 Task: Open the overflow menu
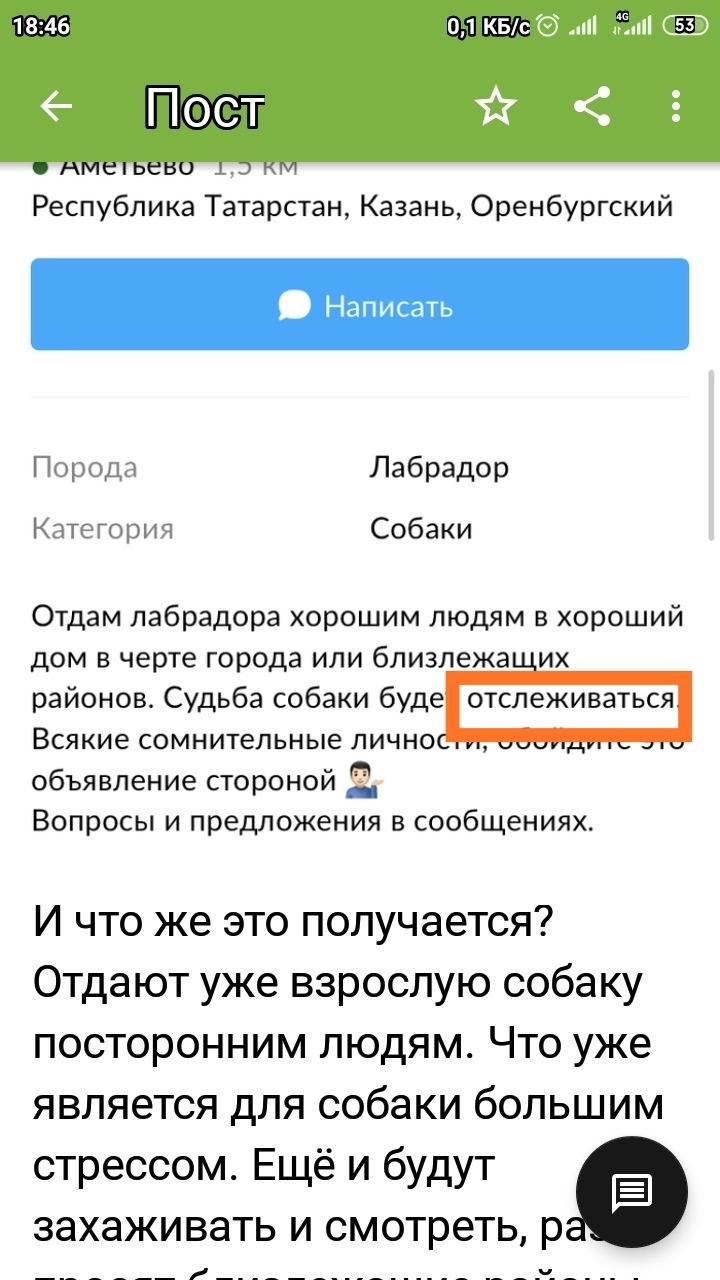click(677, 107)
